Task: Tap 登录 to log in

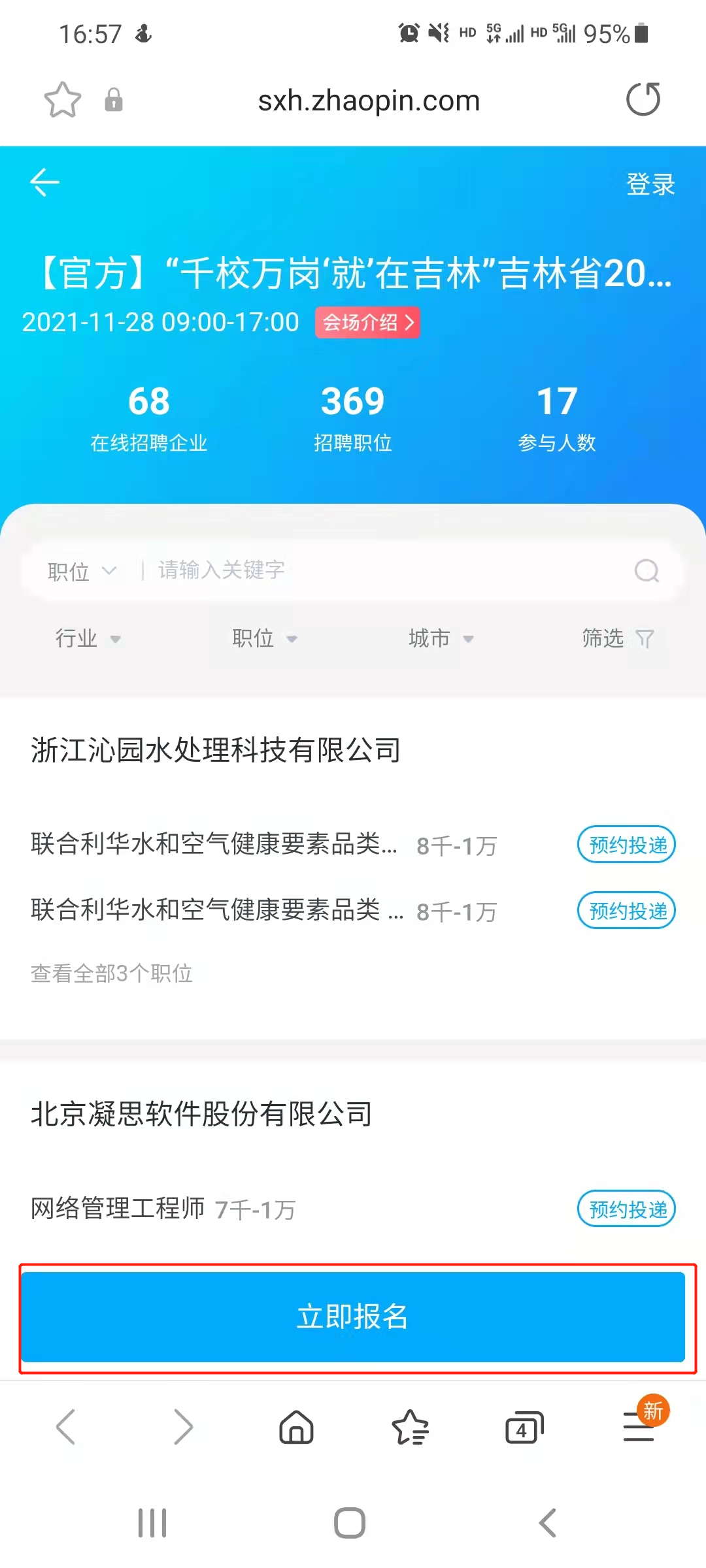Action: pyautogui.click(x=650, y=184)
